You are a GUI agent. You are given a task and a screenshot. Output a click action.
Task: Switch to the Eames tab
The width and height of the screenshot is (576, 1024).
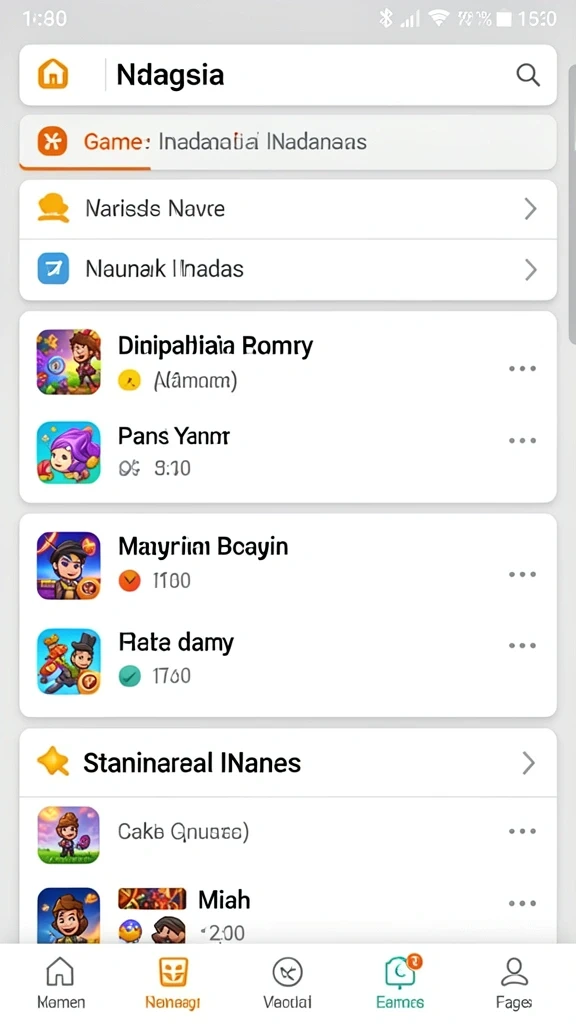coord(400,983)
